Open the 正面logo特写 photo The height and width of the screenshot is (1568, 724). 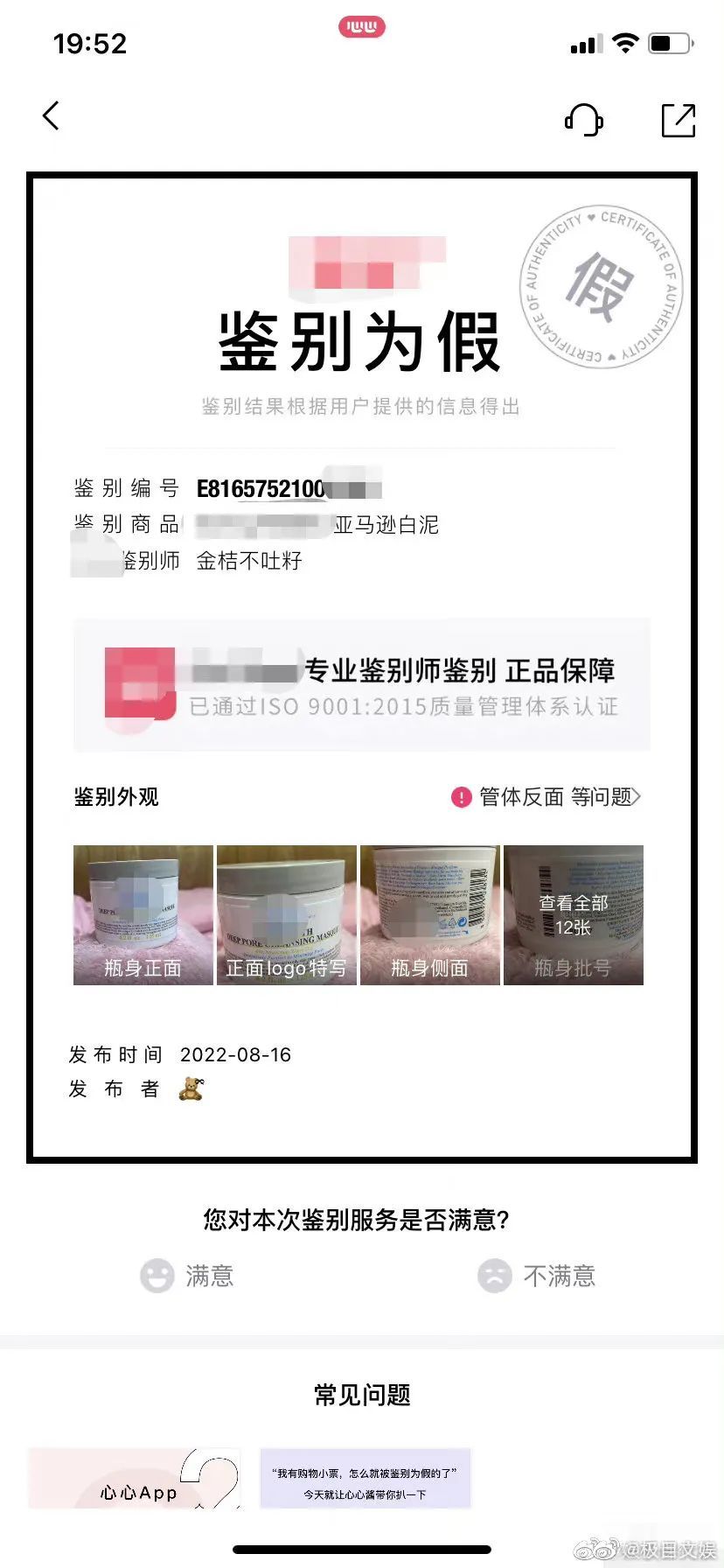tap(287, 914)
